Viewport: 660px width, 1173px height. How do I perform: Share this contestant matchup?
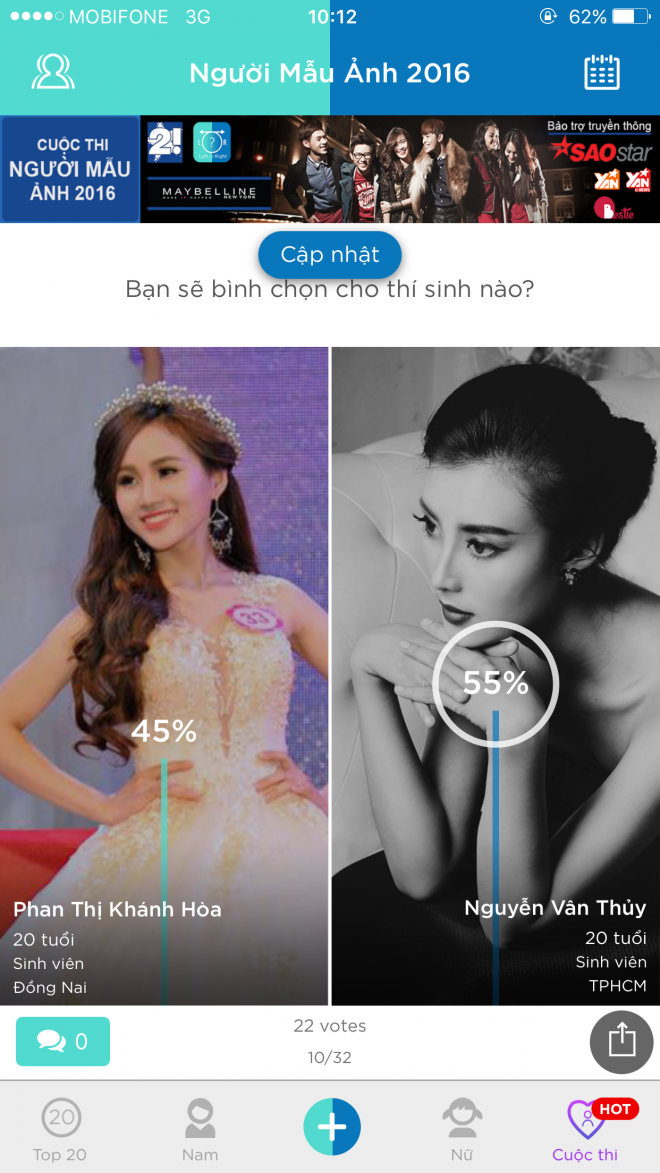621,1041
